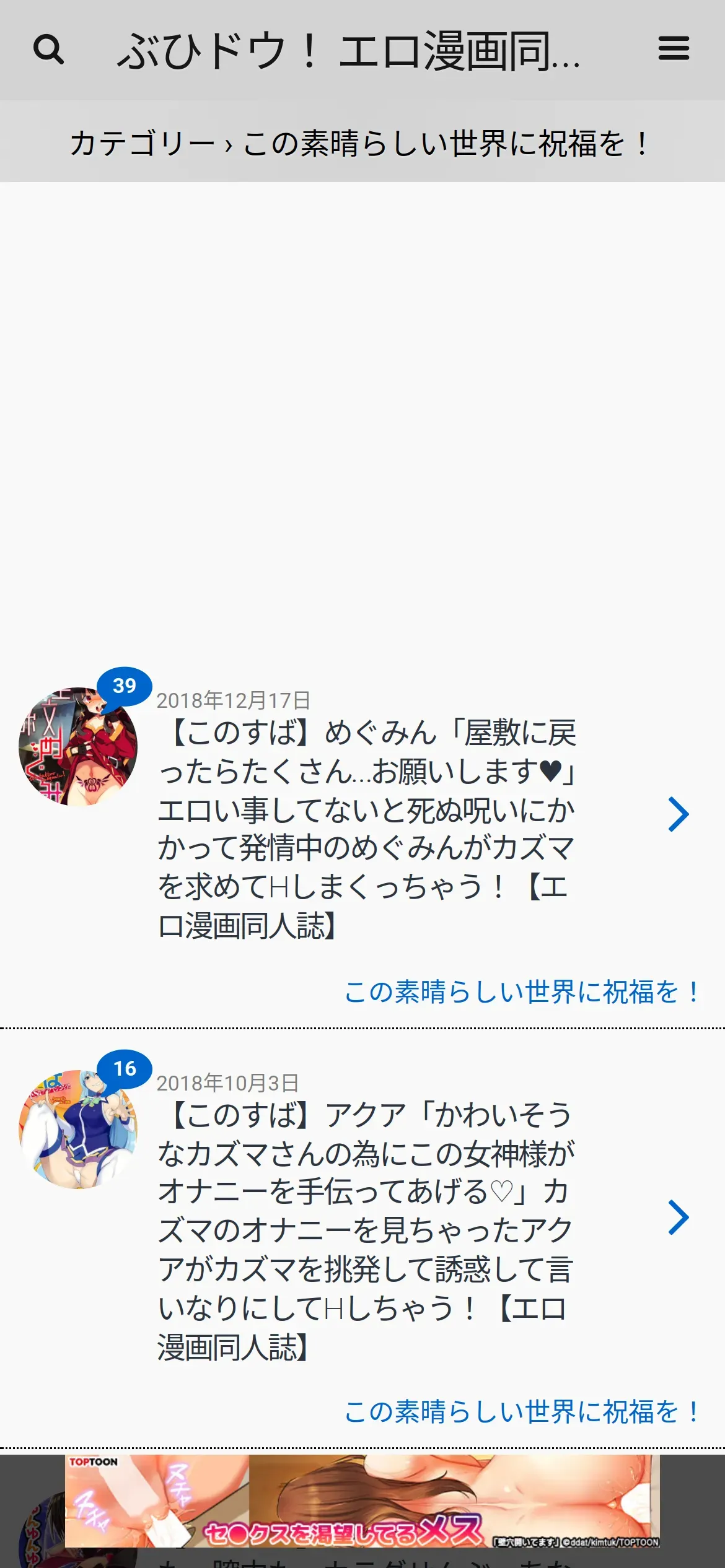The width and height of the screenshot is (725, 1568).
Task: Tap the category link under the October 3 post
Action: point(522,1412)
